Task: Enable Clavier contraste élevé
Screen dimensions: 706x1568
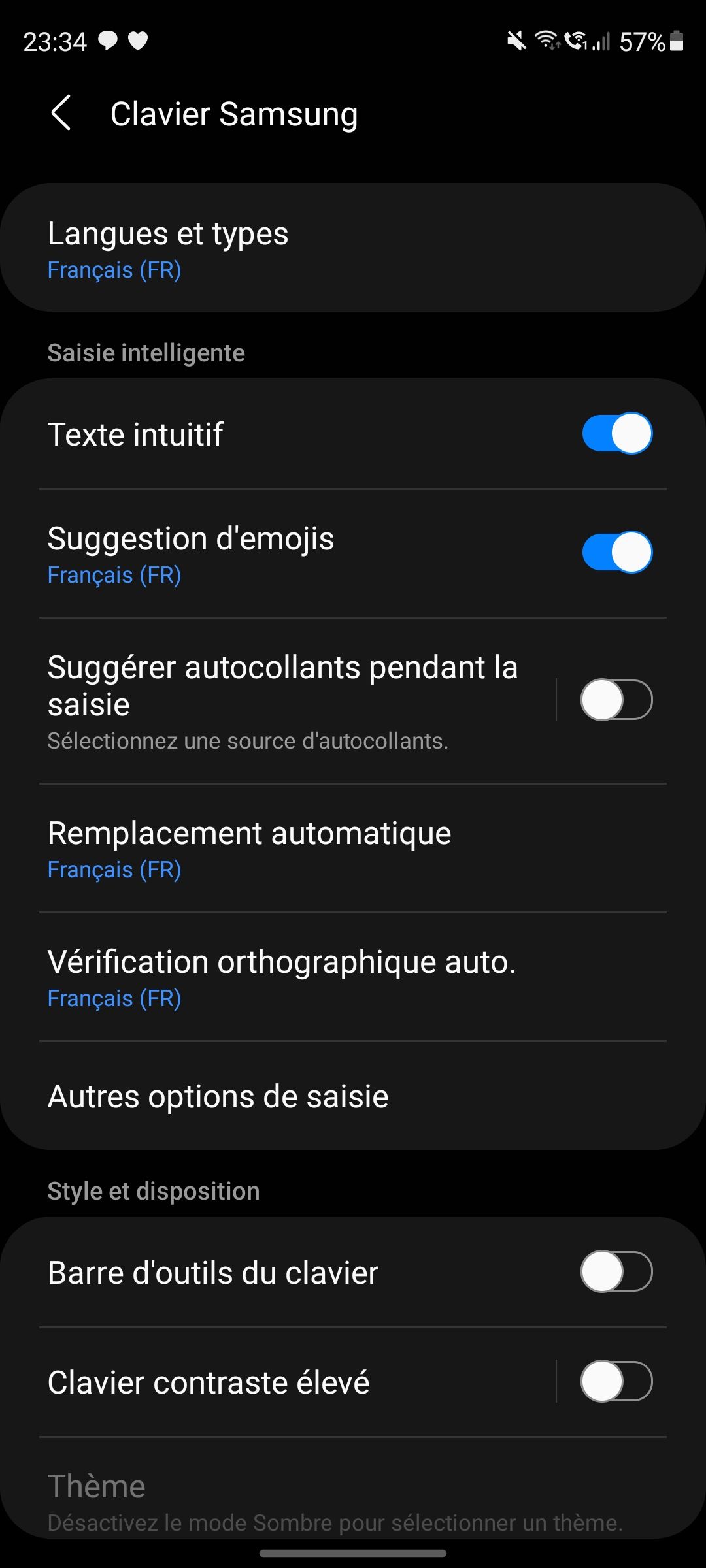Action: pyautogui.click(x=615, y=1382)
